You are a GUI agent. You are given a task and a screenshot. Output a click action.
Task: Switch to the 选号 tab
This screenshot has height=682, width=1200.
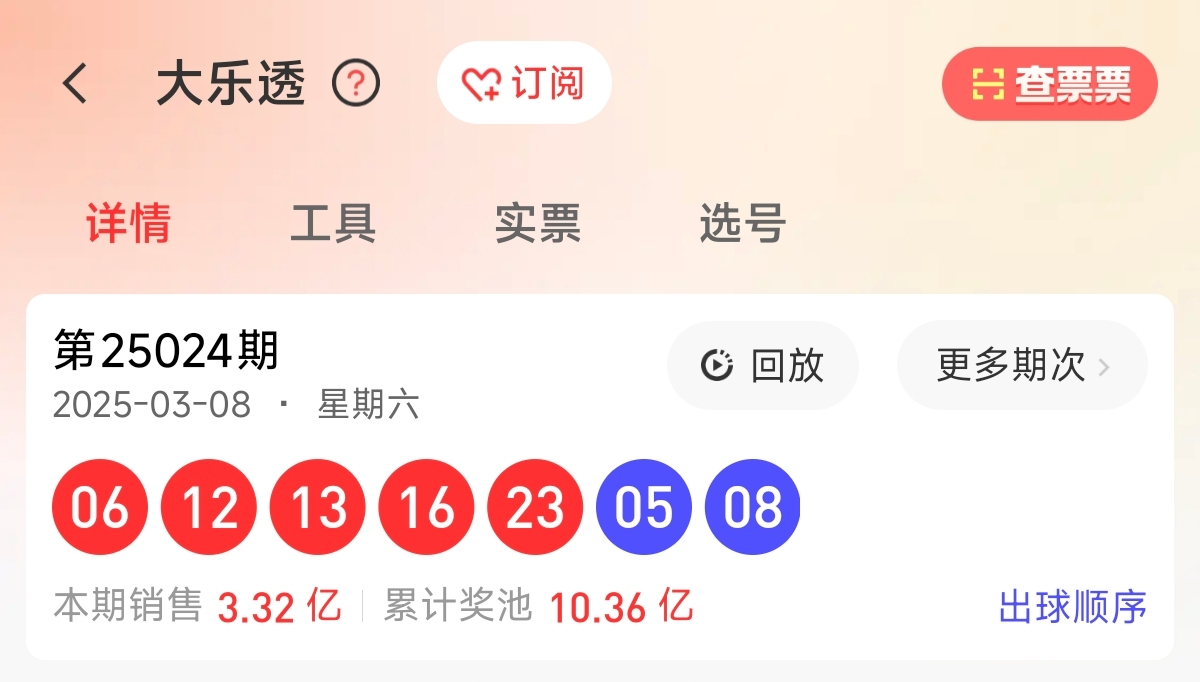tap(742, 223)
